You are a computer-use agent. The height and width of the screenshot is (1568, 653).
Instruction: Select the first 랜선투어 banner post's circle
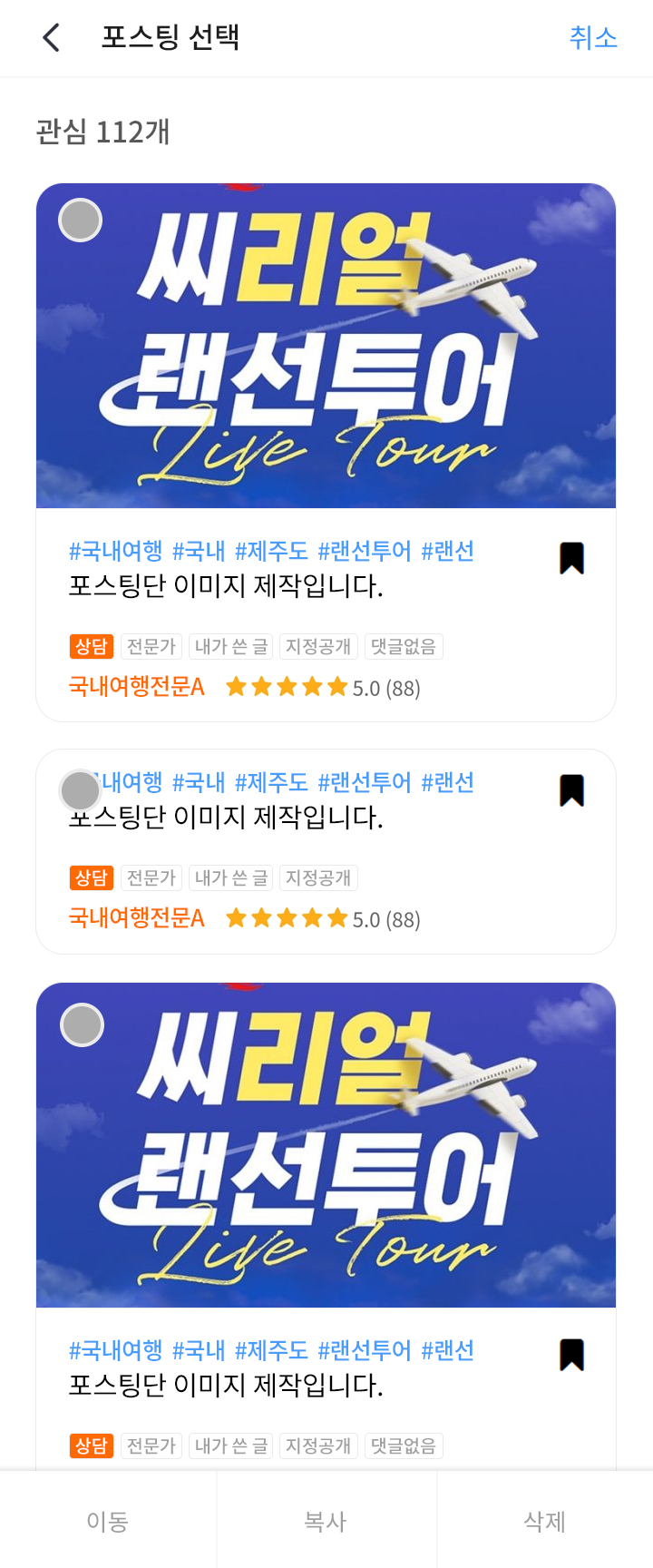click(81, 220)
